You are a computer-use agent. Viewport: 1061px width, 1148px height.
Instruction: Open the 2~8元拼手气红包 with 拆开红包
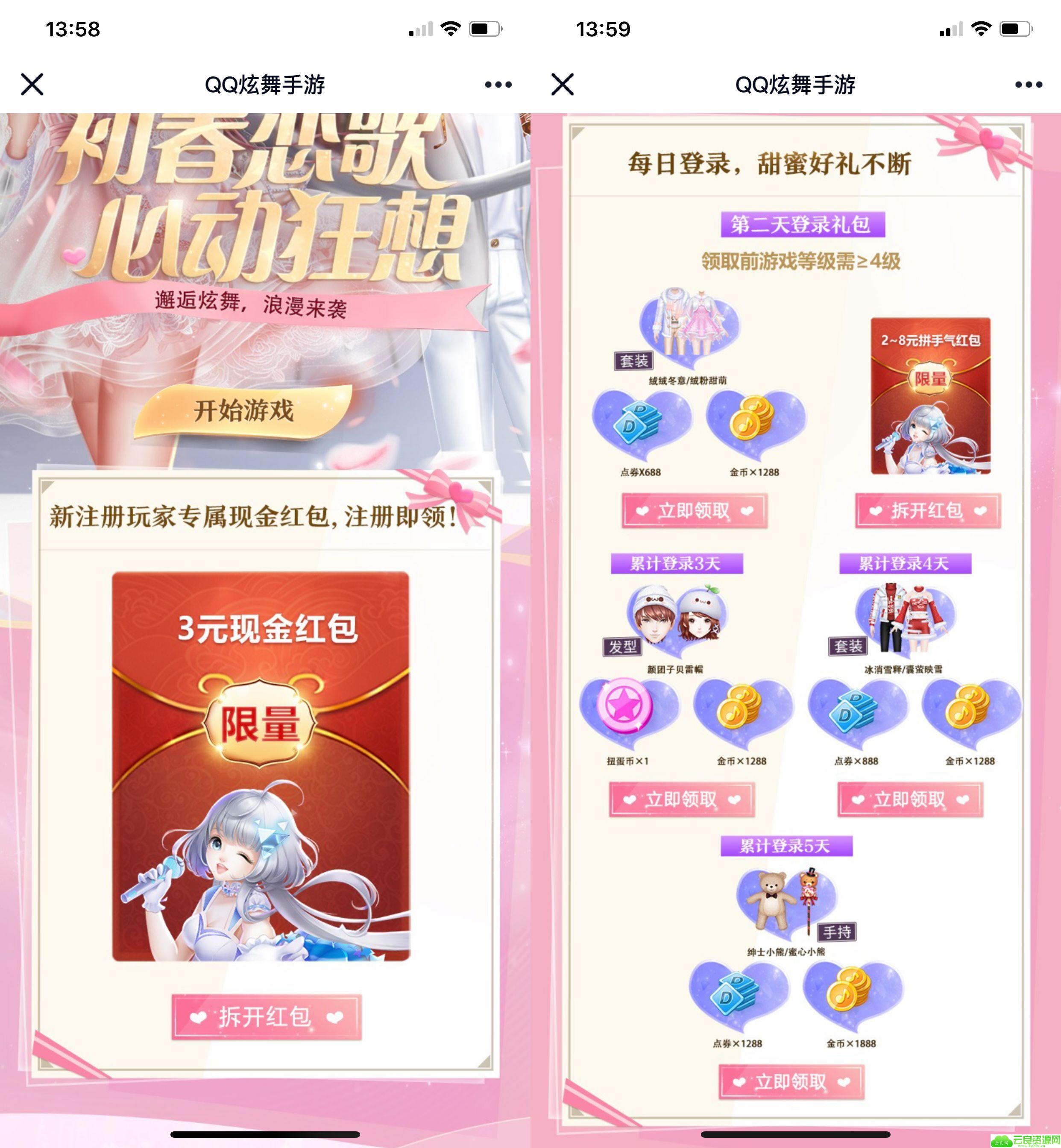click(x=928, y=510)
